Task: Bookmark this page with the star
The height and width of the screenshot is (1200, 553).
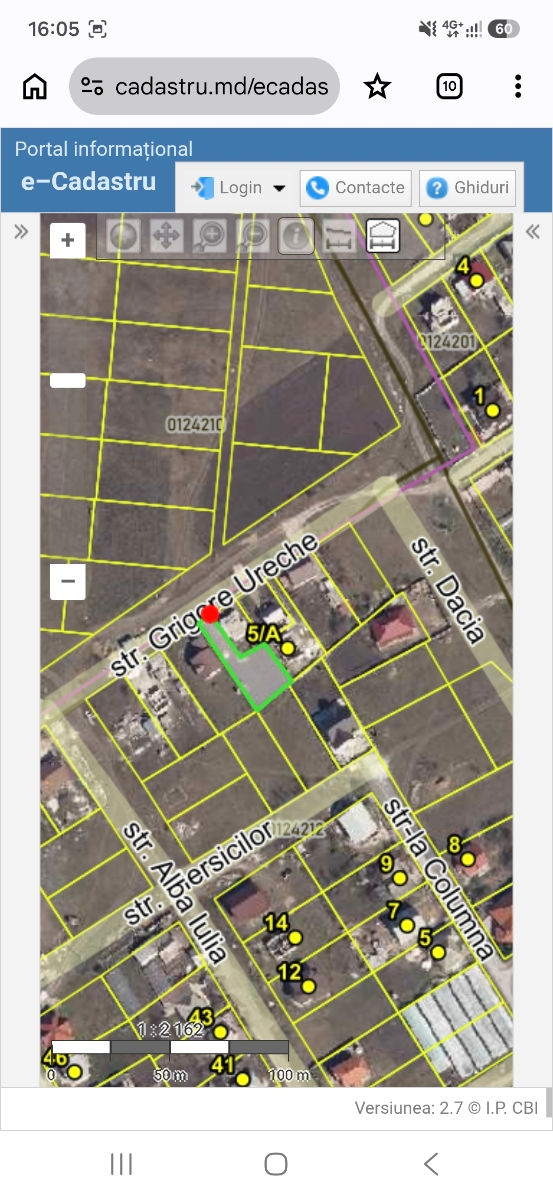Action: click(377, 87)
